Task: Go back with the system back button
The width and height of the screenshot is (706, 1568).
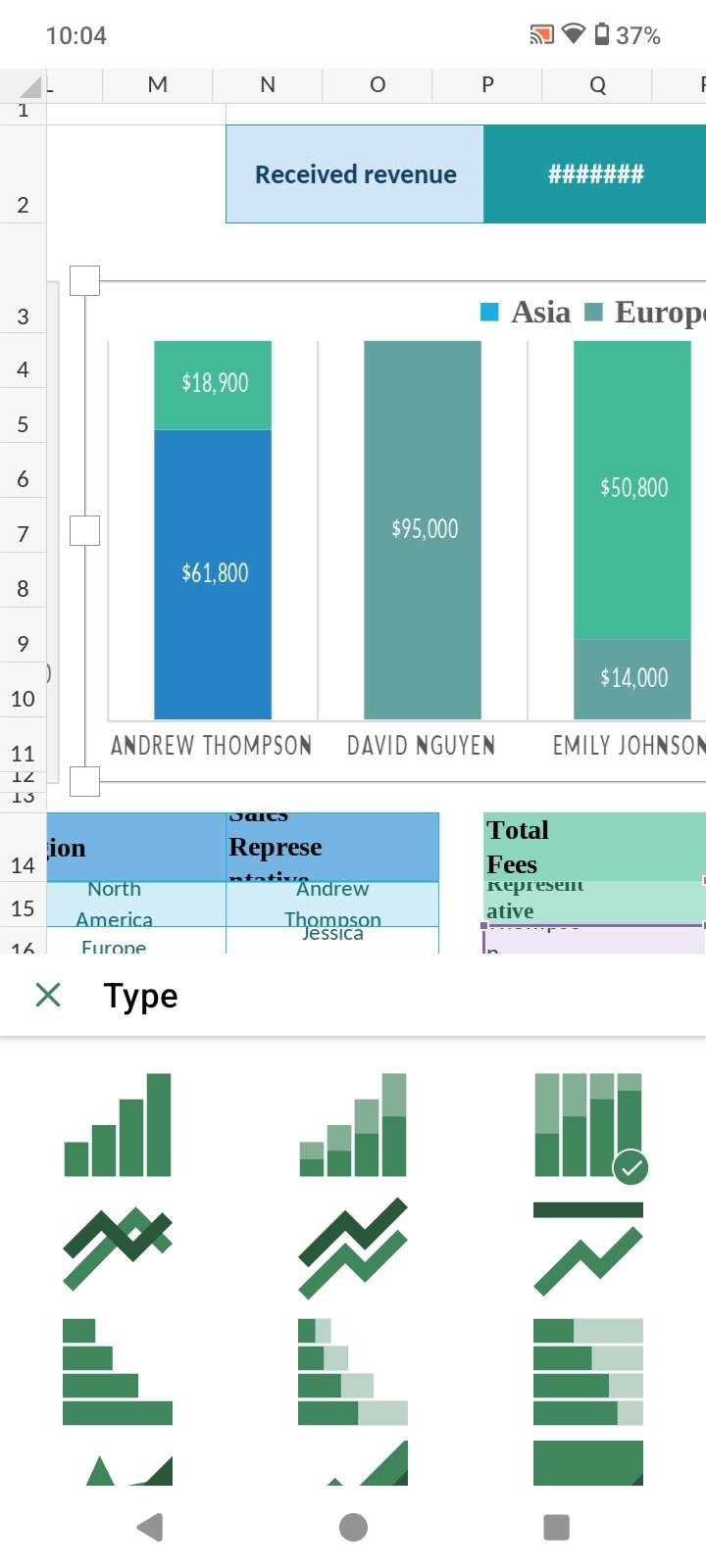Action: coord(150,1527)
